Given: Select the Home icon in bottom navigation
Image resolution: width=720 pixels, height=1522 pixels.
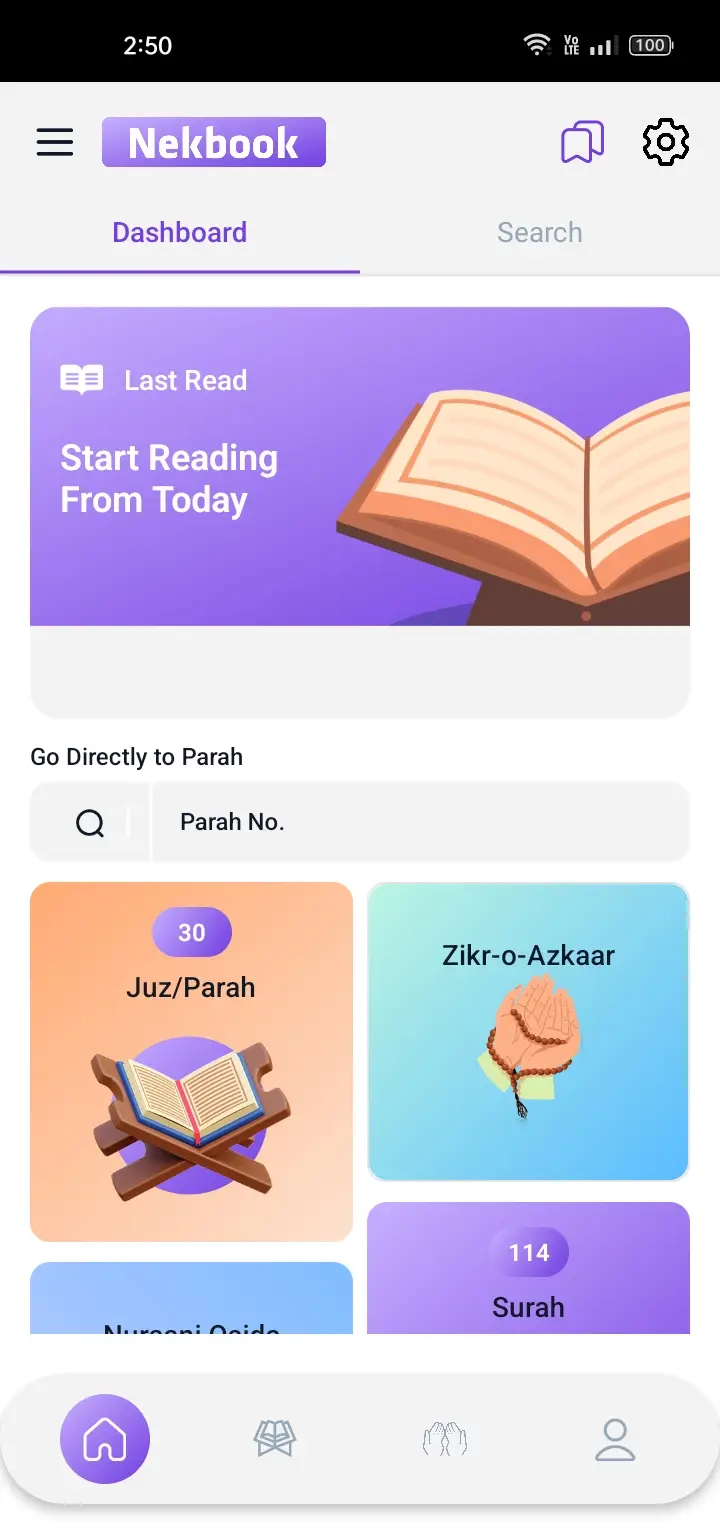Looking at the screenshot, I should (x=104, y=1438).
